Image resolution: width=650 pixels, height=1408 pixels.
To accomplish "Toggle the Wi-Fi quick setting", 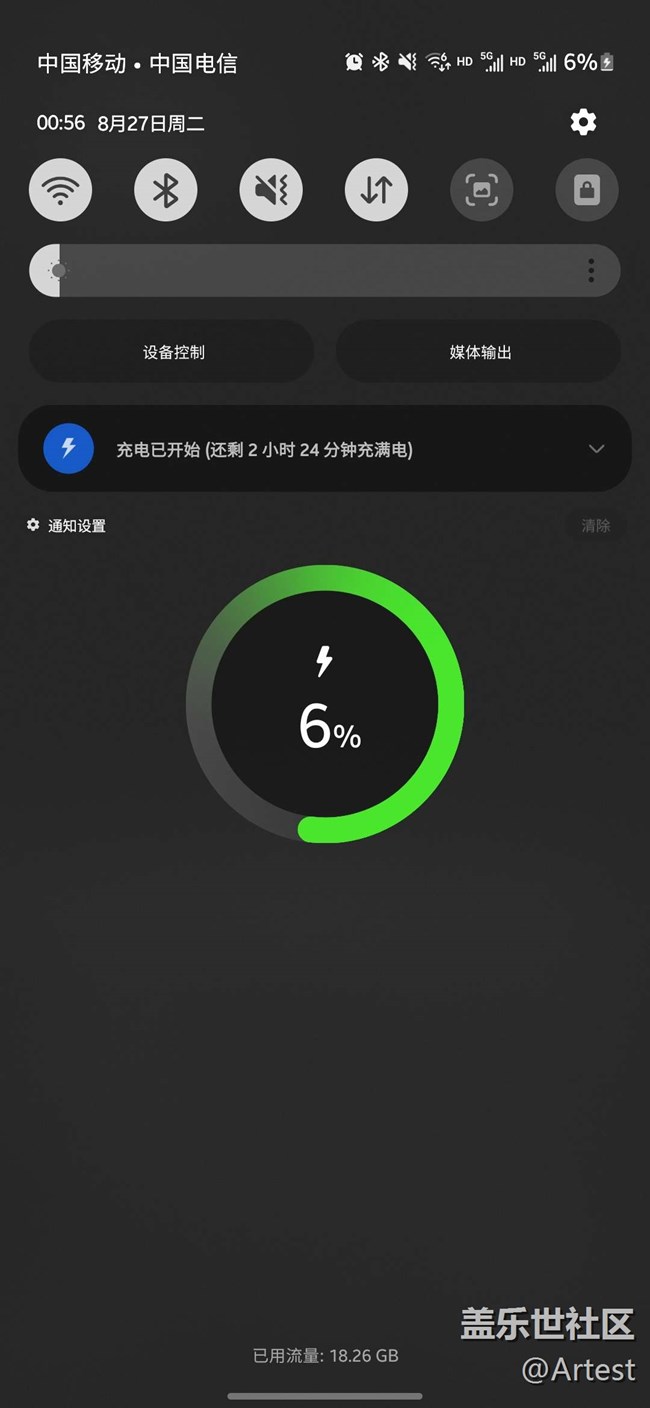I will (61, 190).
